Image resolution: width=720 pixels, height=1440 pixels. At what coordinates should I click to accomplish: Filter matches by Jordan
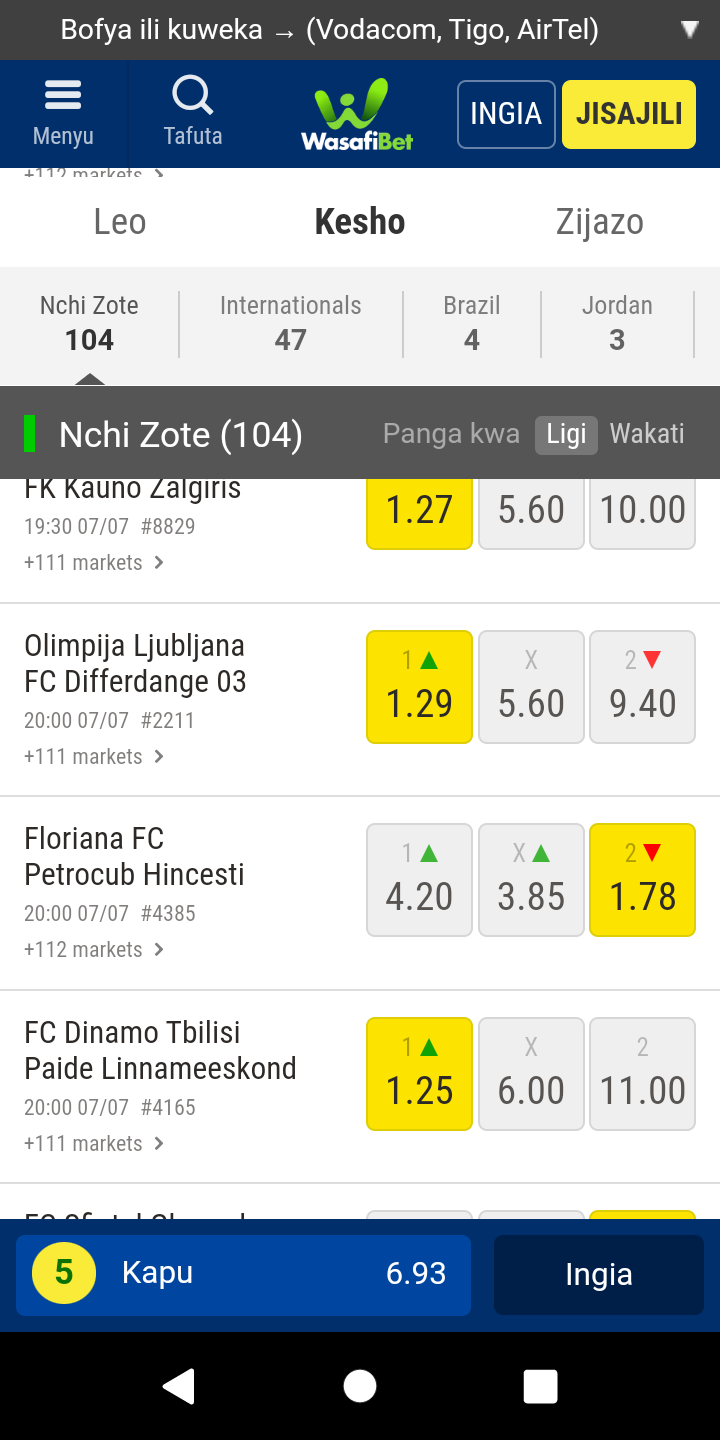[617, 323]
